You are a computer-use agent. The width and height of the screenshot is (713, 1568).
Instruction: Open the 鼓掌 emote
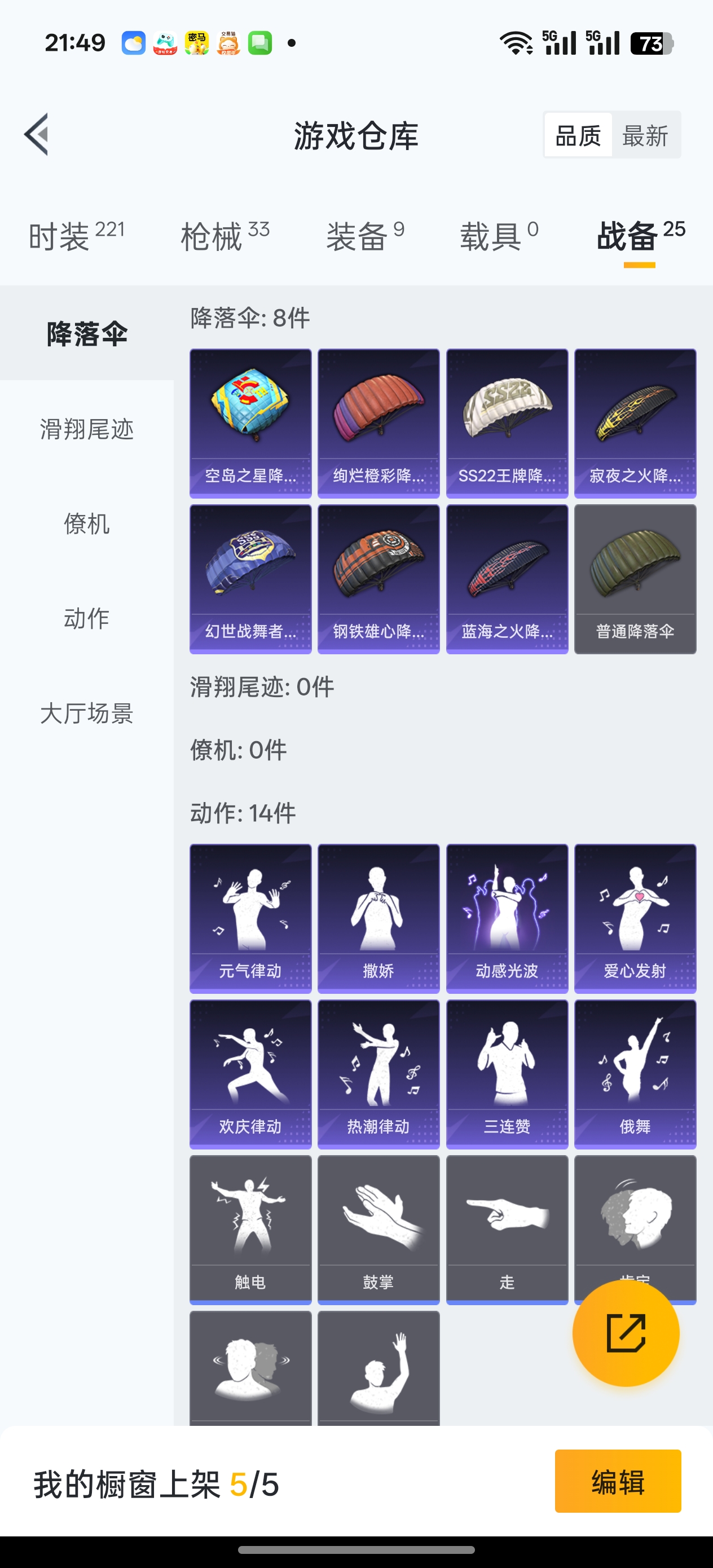tap(378, 1230)
